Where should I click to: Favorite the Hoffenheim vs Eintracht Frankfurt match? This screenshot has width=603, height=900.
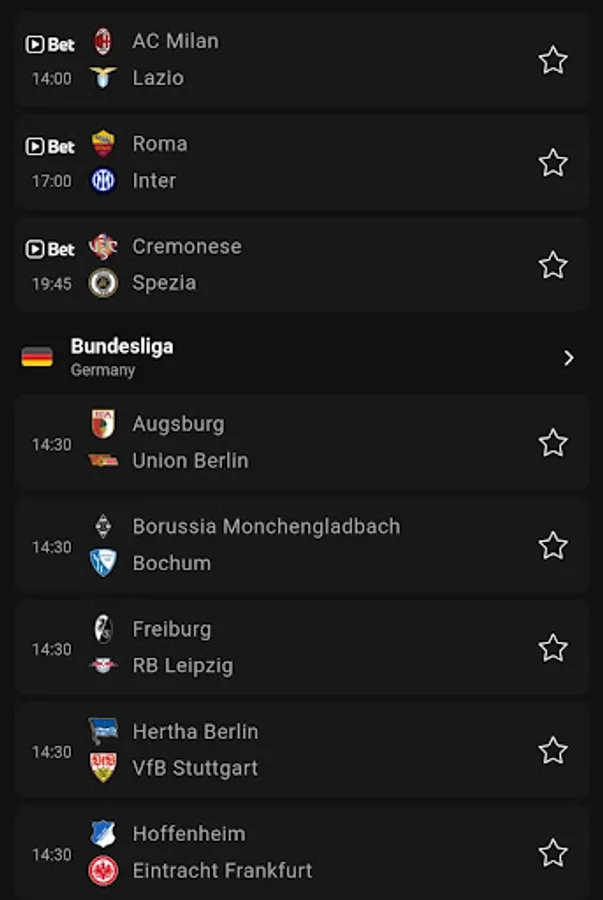[553, 853]
